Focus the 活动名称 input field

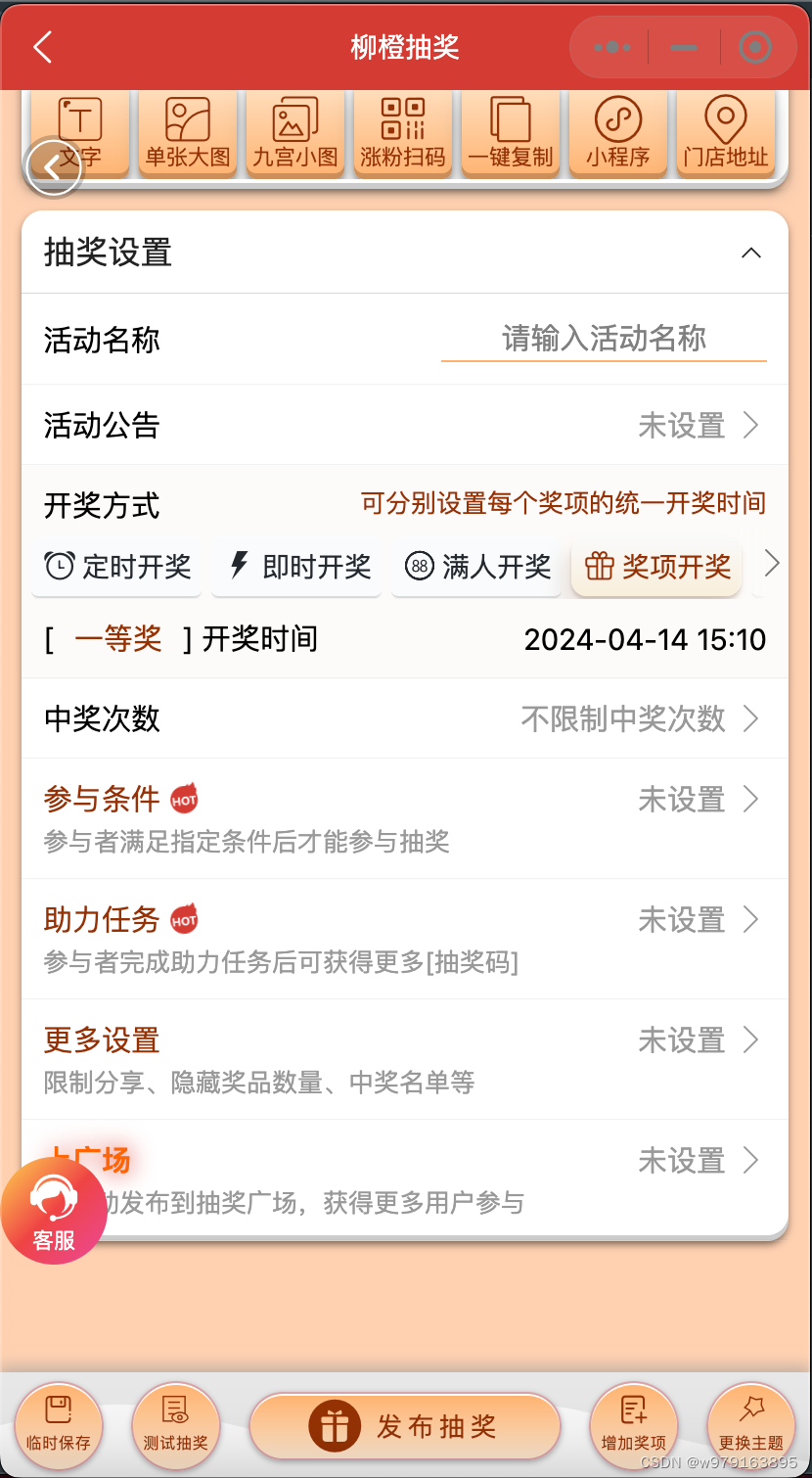(604, 339)
